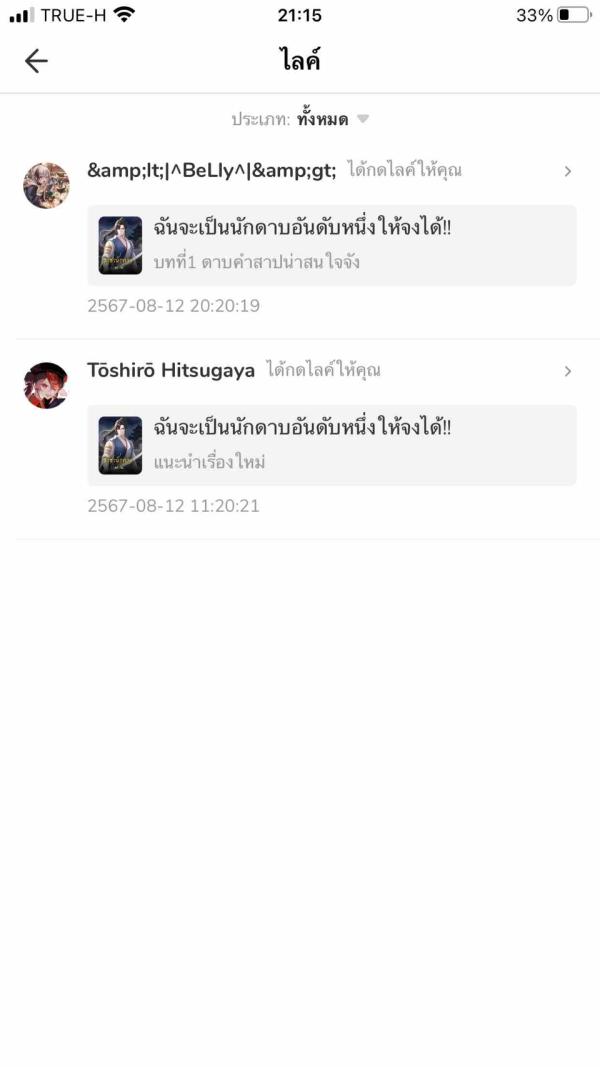The width and height of the screenshot is (600, 1067).
Task: Open the story card with บทที่1 ดาบคำสาปน่าสนใจจัง
Action: [x=331, y=245]
